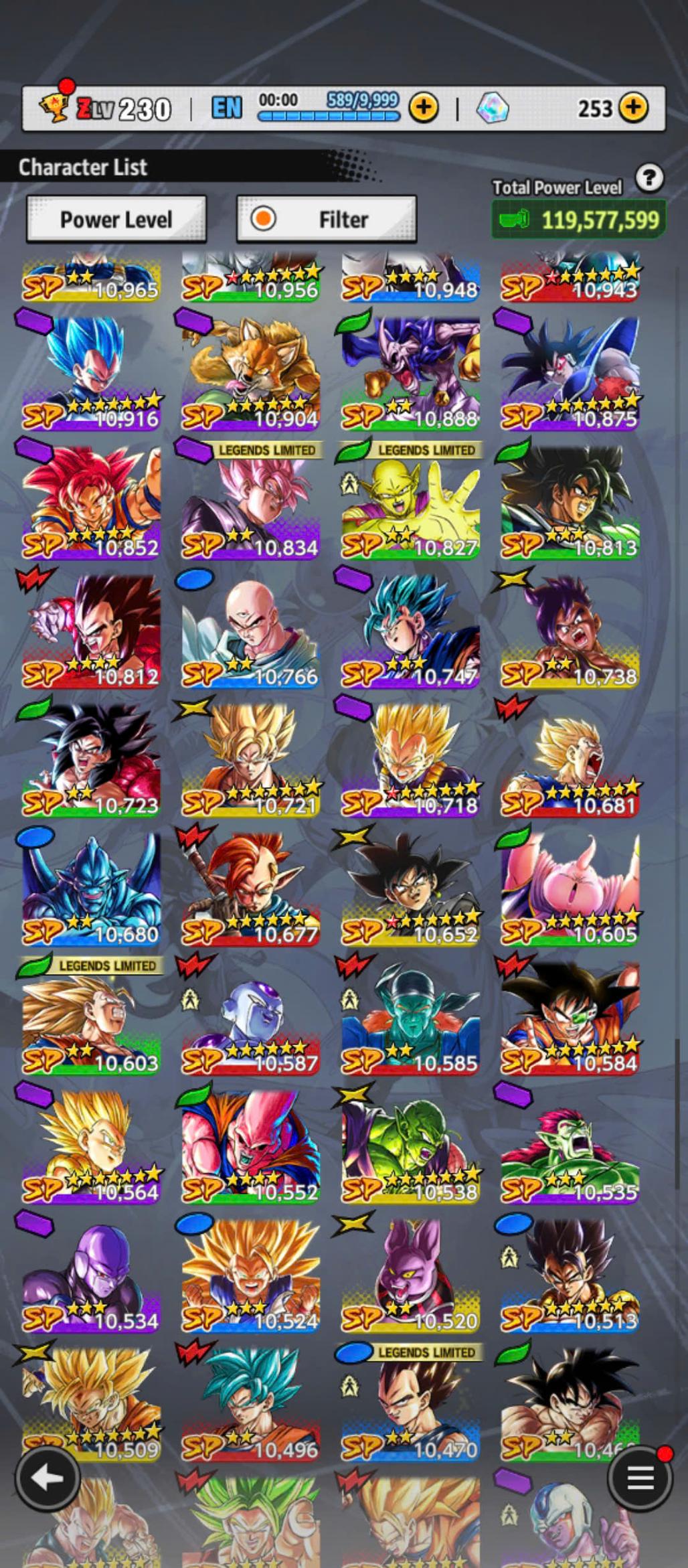Open the character card showing 10,534
This screenshot has height=1568, width=688.
tap(92, 1275)
